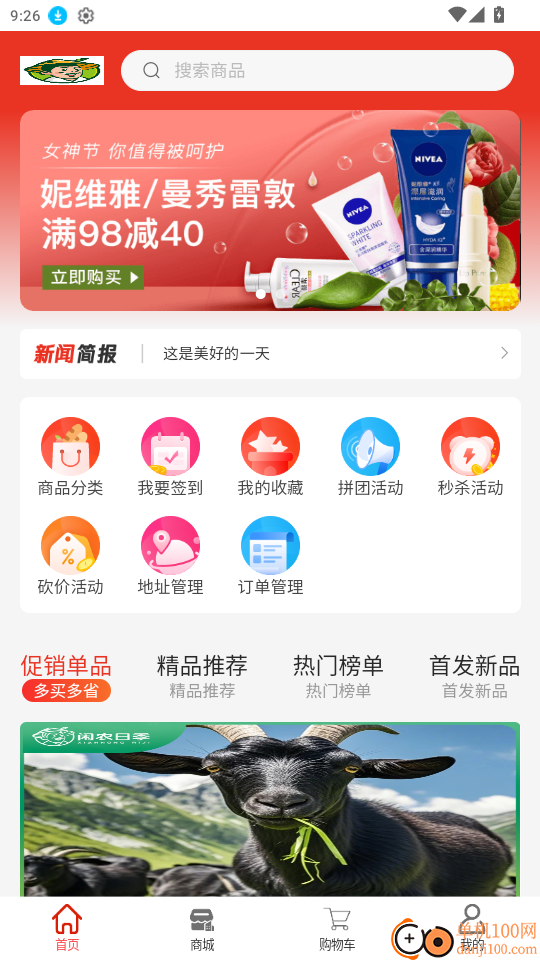Switch to the 首发新品 tab

point(474,677)
